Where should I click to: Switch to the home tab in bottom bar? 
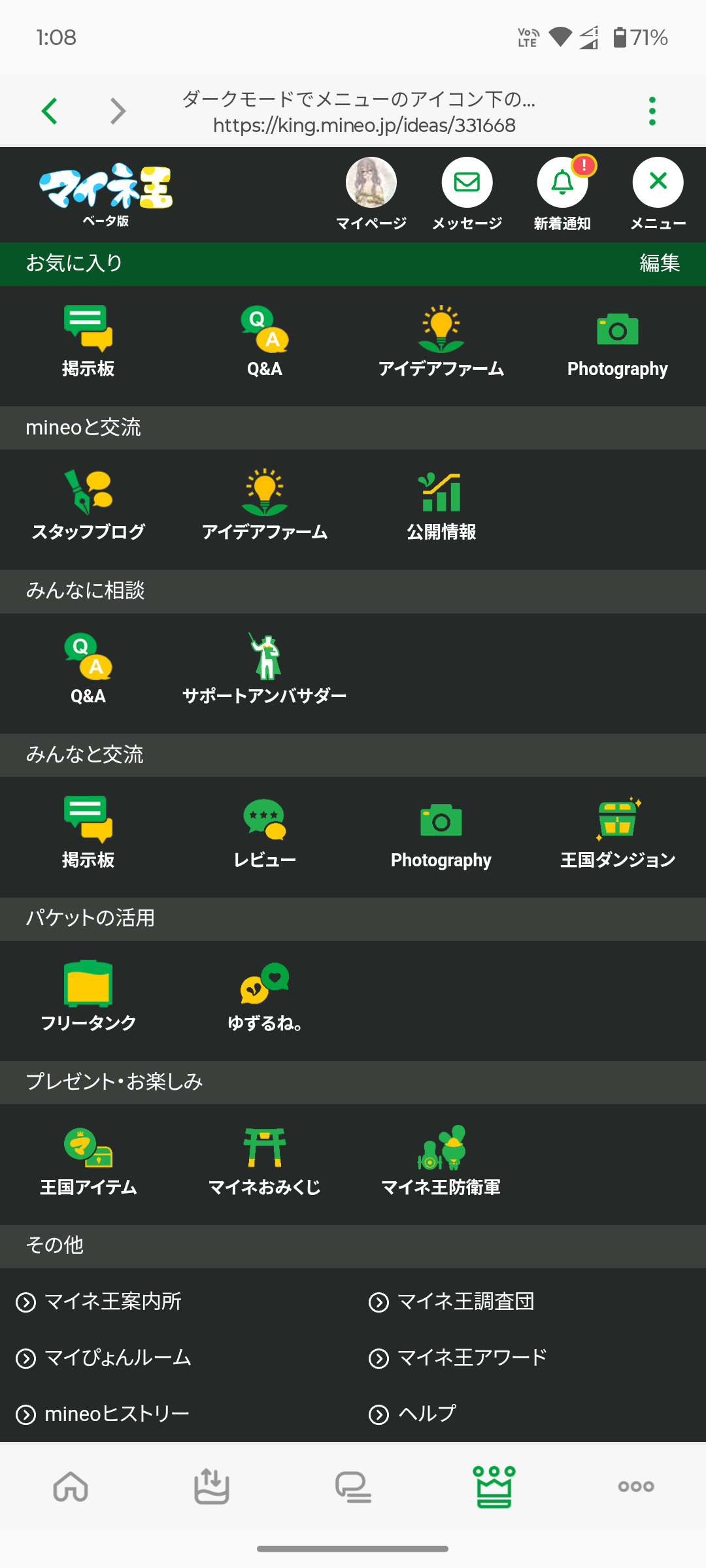point(71,1486)
